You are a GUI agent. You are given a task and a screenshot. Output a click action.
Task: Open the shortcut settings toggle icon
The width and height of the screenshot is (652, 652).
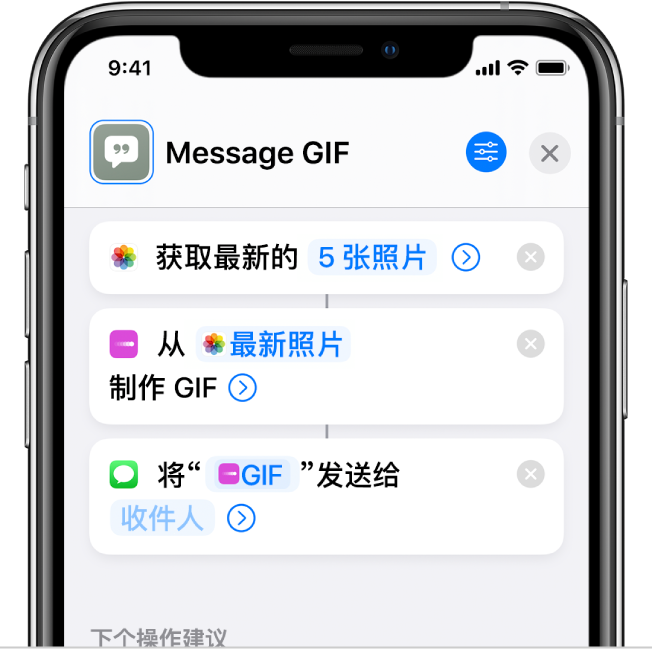pyautogui.click(x=486, y=153)
